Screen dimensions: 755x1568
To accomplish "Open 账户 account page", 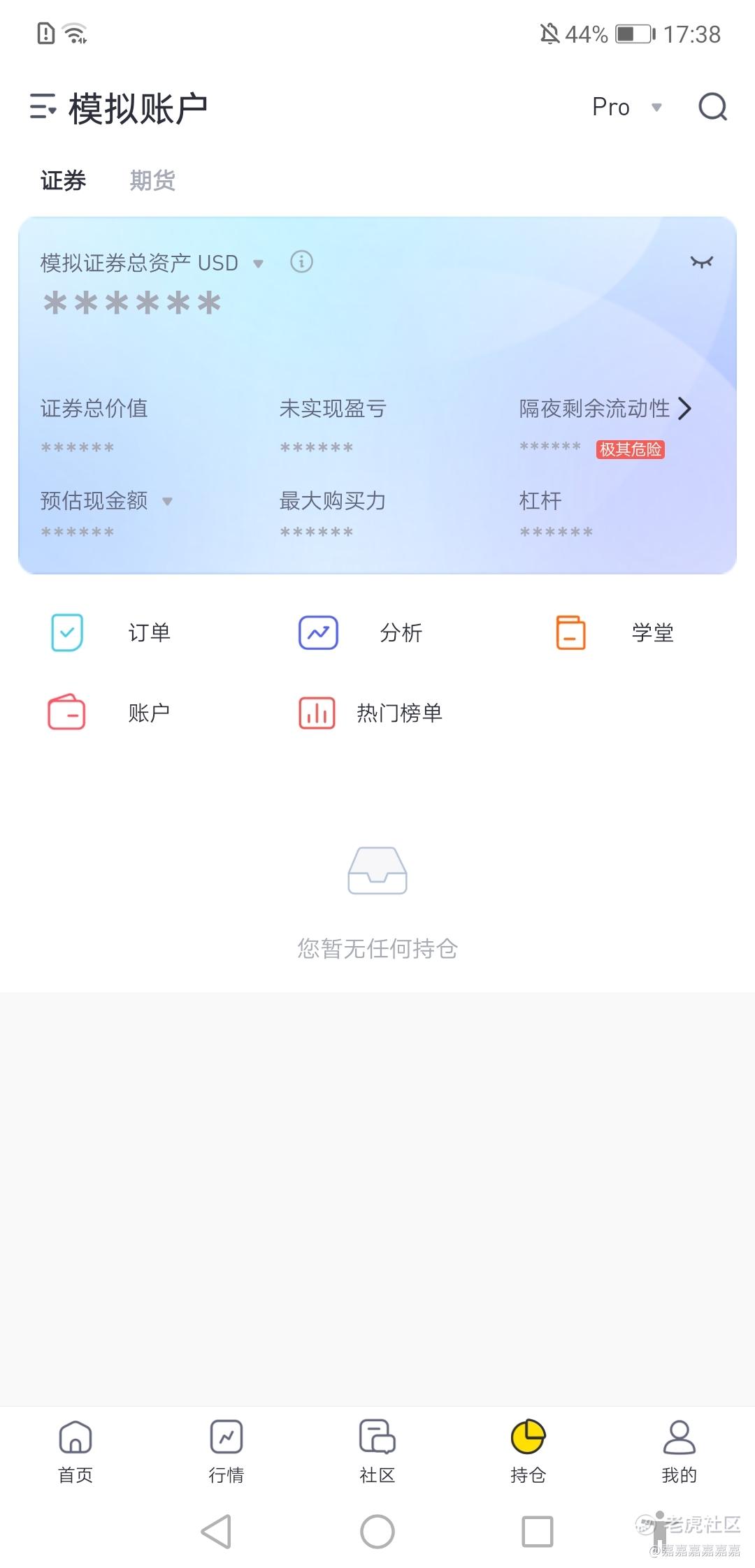I will (109, 713).
